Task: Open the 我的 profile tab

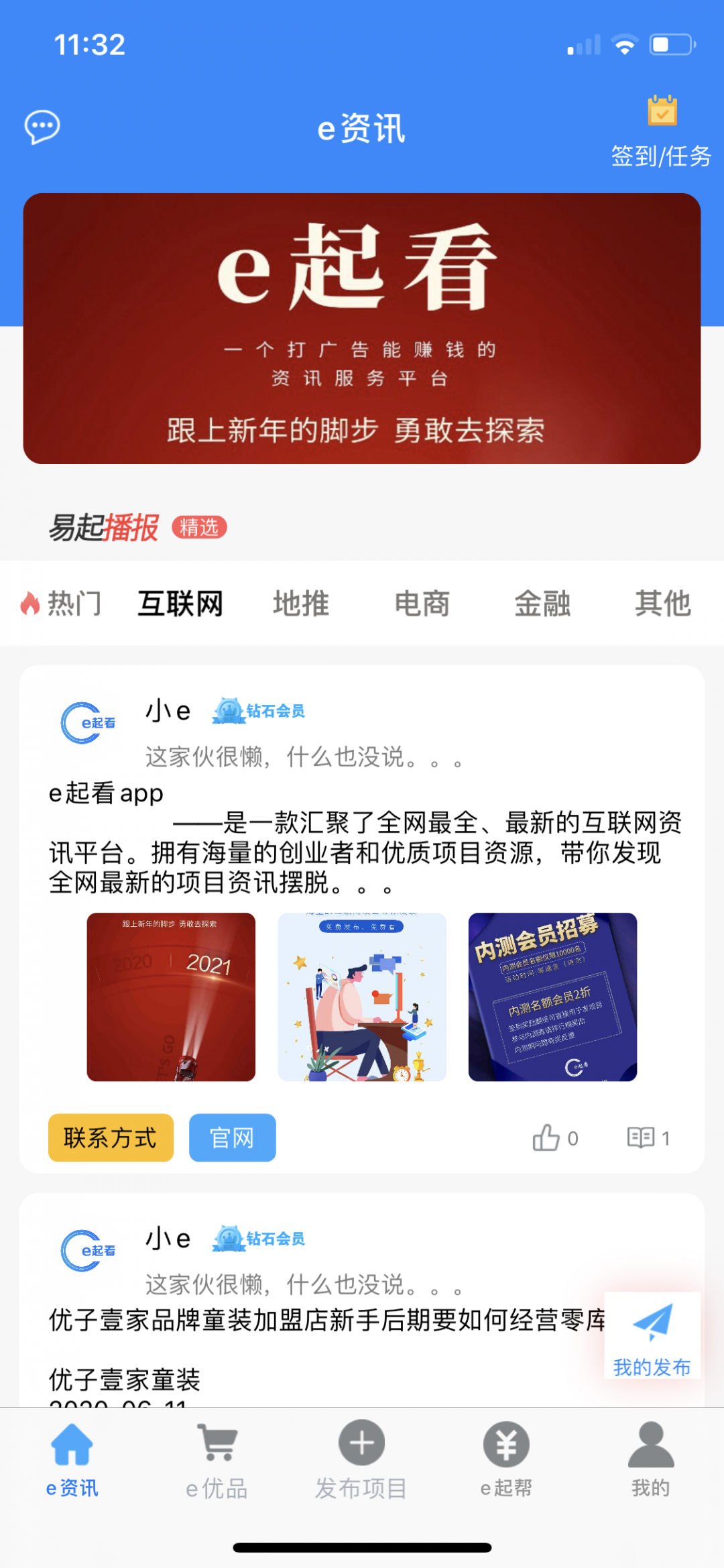Action: [x=651, y=1459]
